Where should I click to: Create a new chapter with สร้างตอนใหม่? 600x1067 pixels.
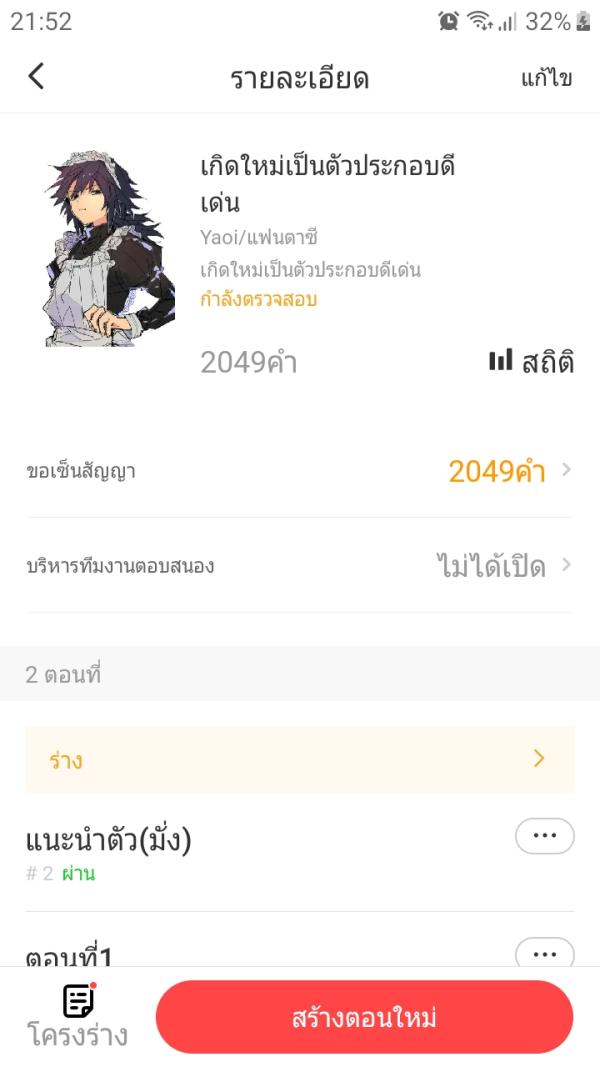(x=364, y=1018)
